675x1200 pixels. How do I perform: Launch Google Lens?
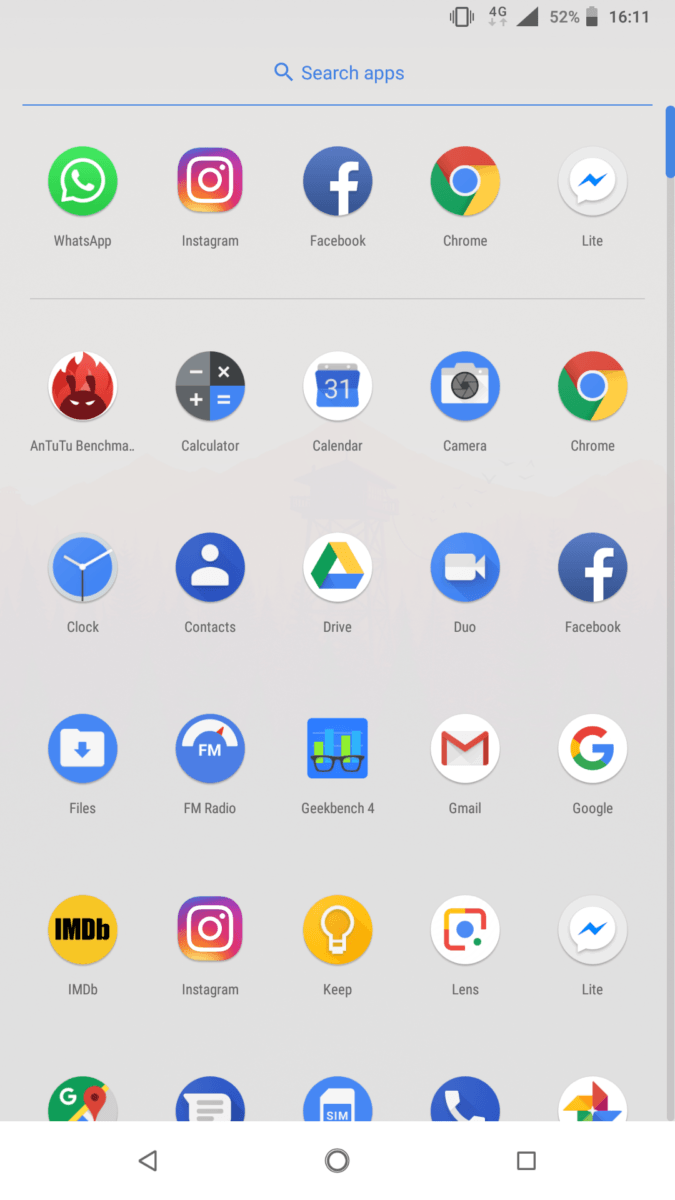coord(465,930)
